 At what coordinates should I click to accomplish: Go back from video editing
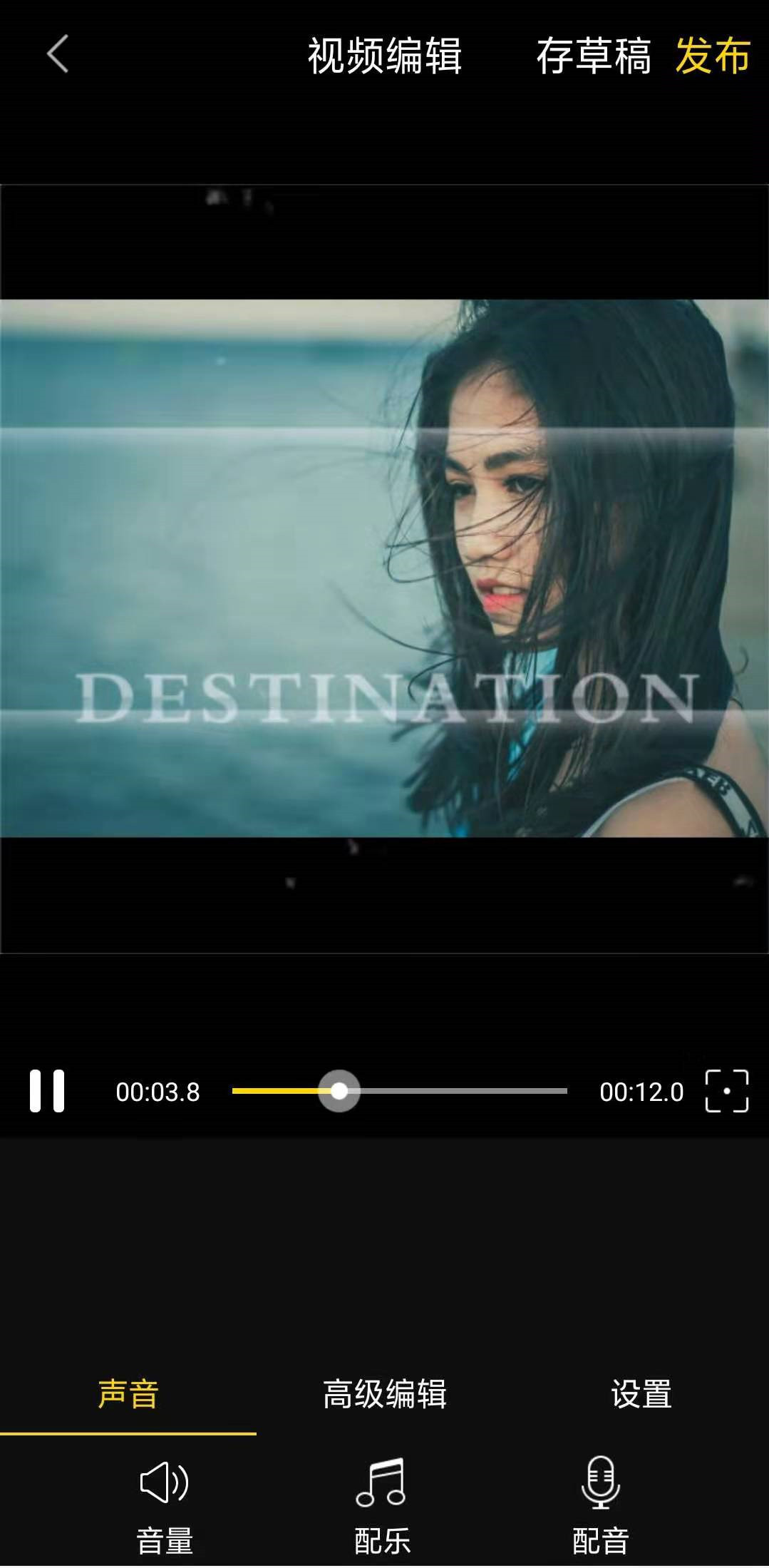coord(58,55)
